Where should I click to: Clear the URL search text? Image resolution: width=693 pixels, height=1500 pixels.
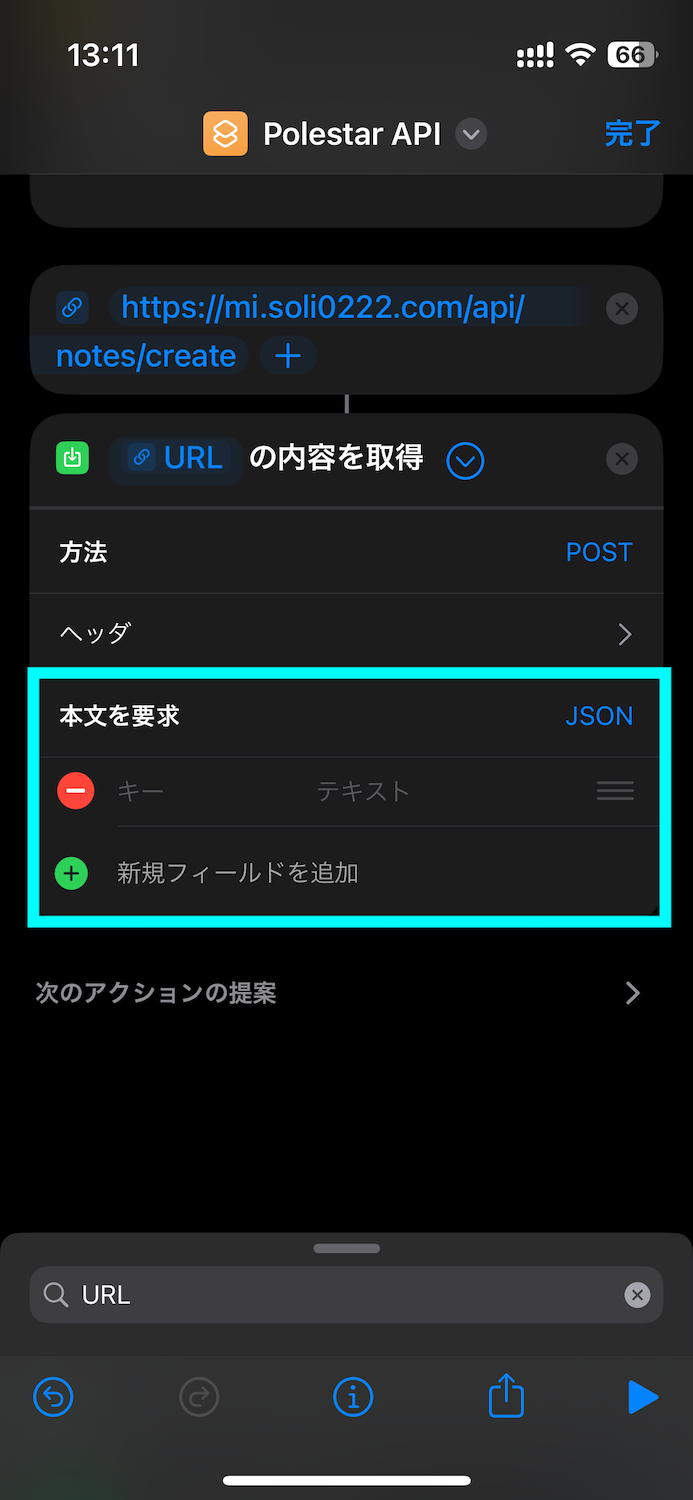coord(637,1295)
